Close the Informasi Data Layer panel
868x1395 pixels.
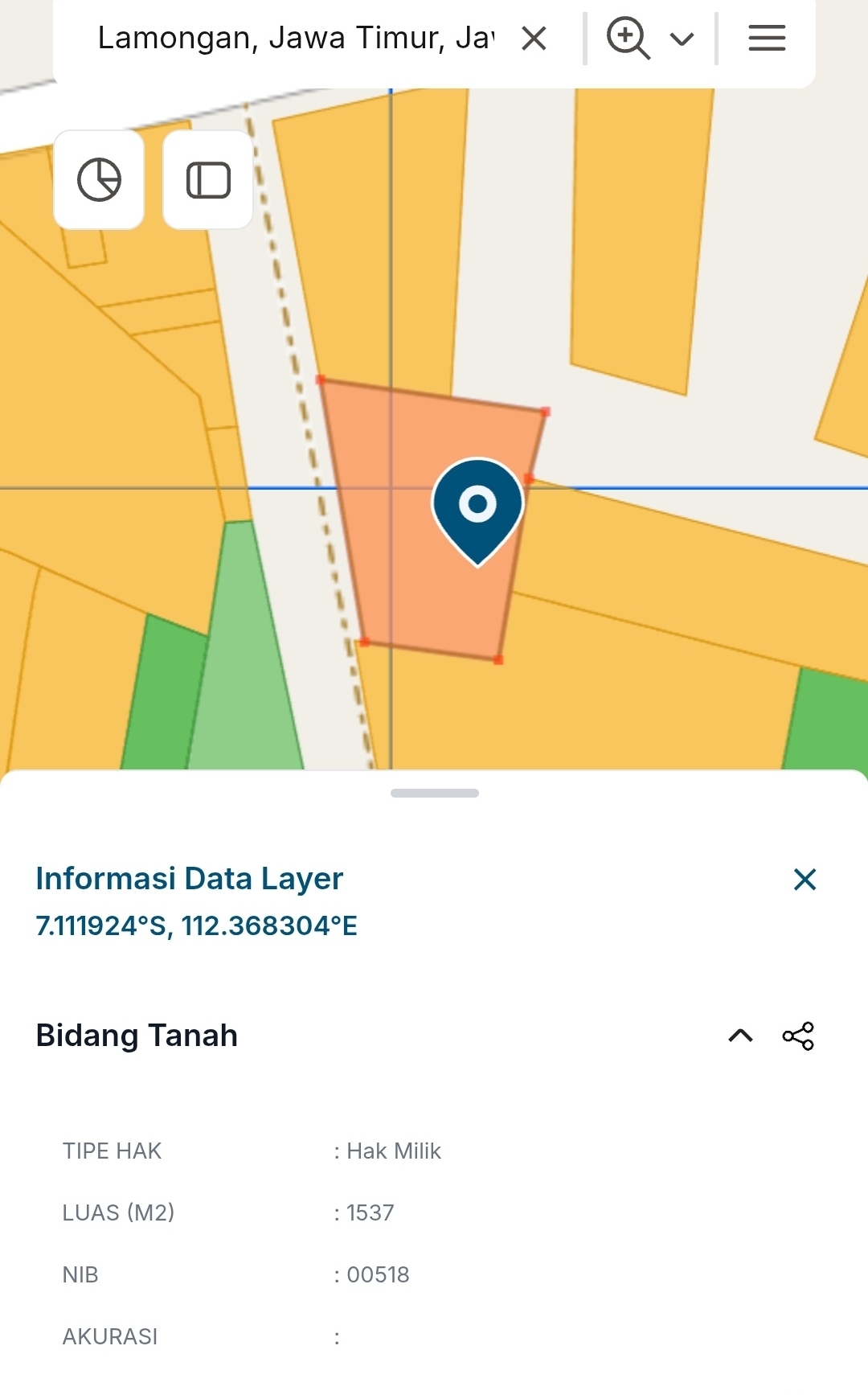805,879
